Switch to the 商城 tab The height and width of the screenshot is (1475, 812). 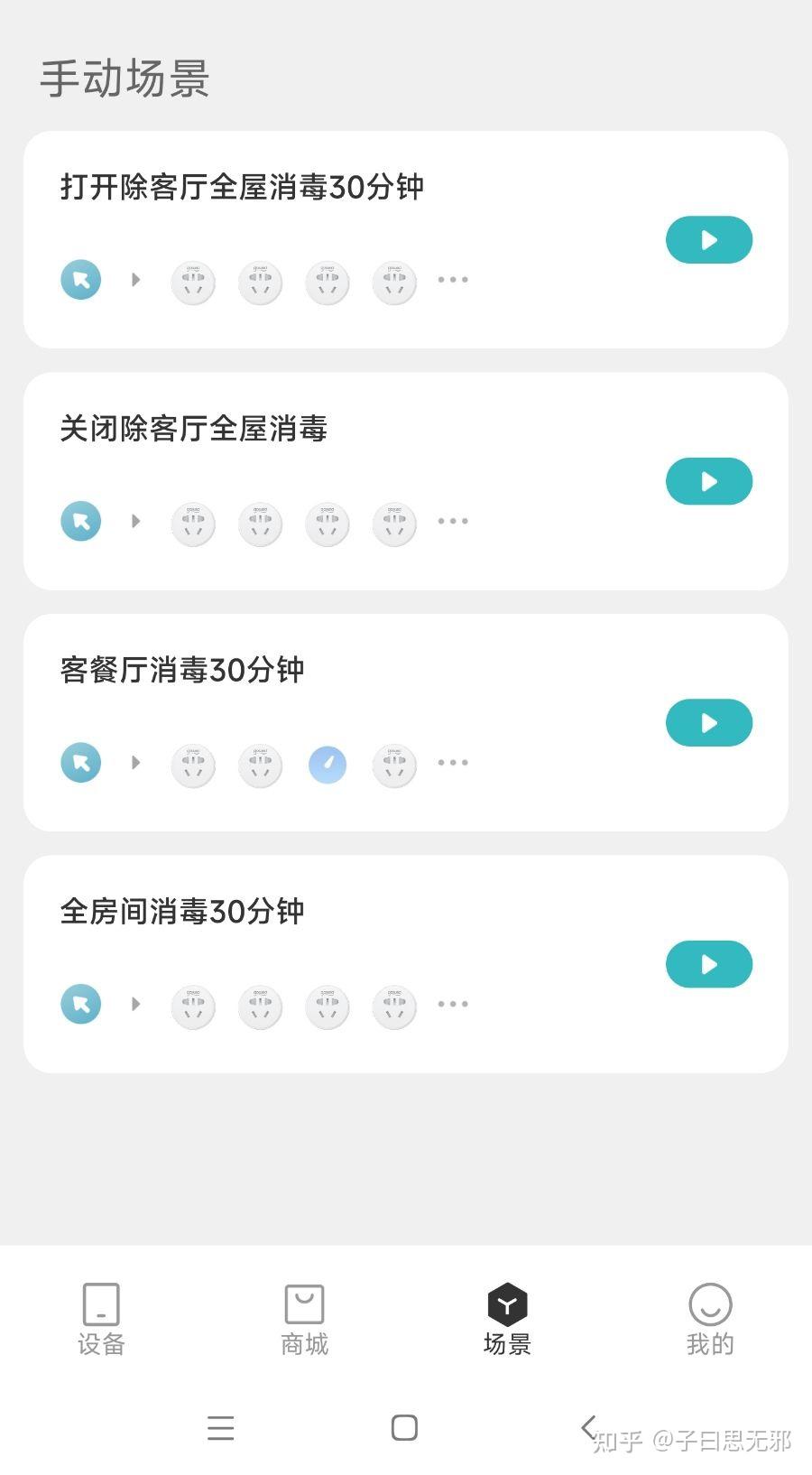[304, 1320]
